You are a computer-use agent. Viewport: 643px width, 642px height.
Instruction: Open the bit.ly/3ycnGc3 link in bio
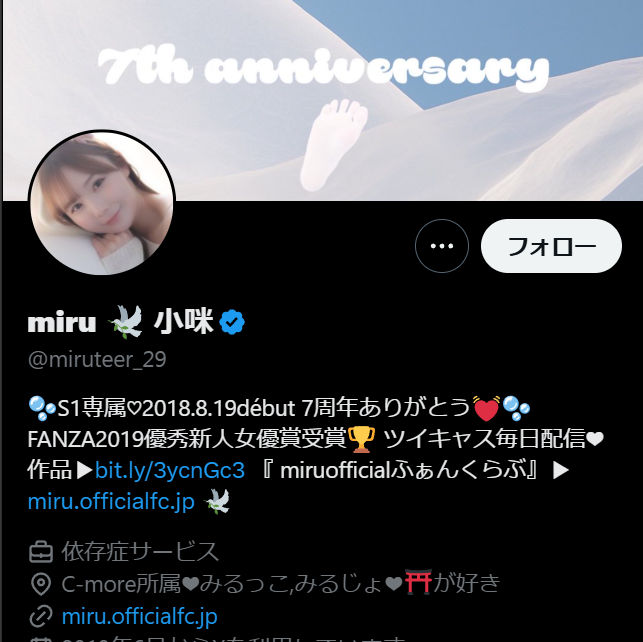pos(170,469)
